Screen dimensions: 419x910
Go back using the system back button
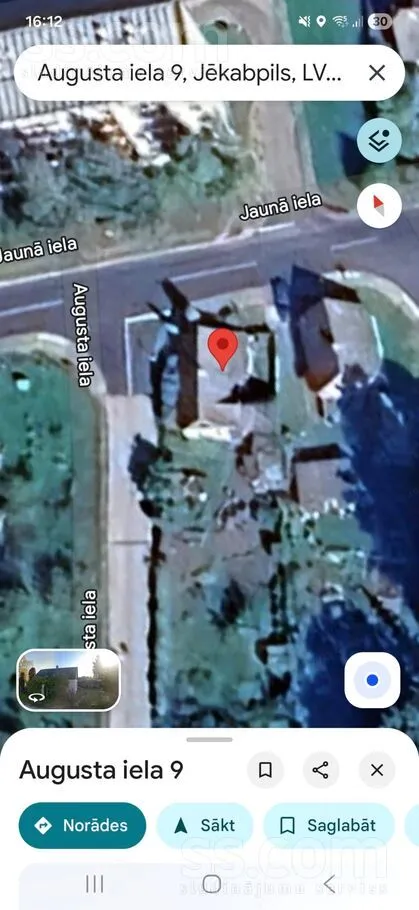(329, 884)
